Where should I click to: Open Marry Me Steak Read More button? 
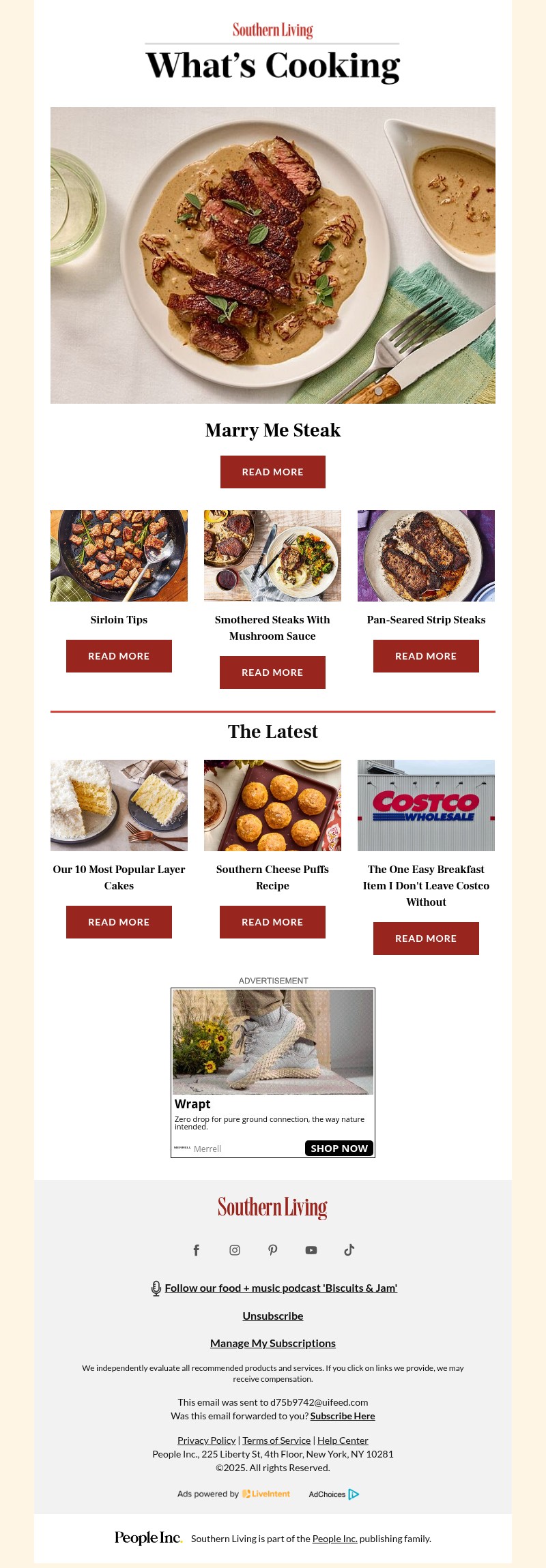click(x=272, y=472)
